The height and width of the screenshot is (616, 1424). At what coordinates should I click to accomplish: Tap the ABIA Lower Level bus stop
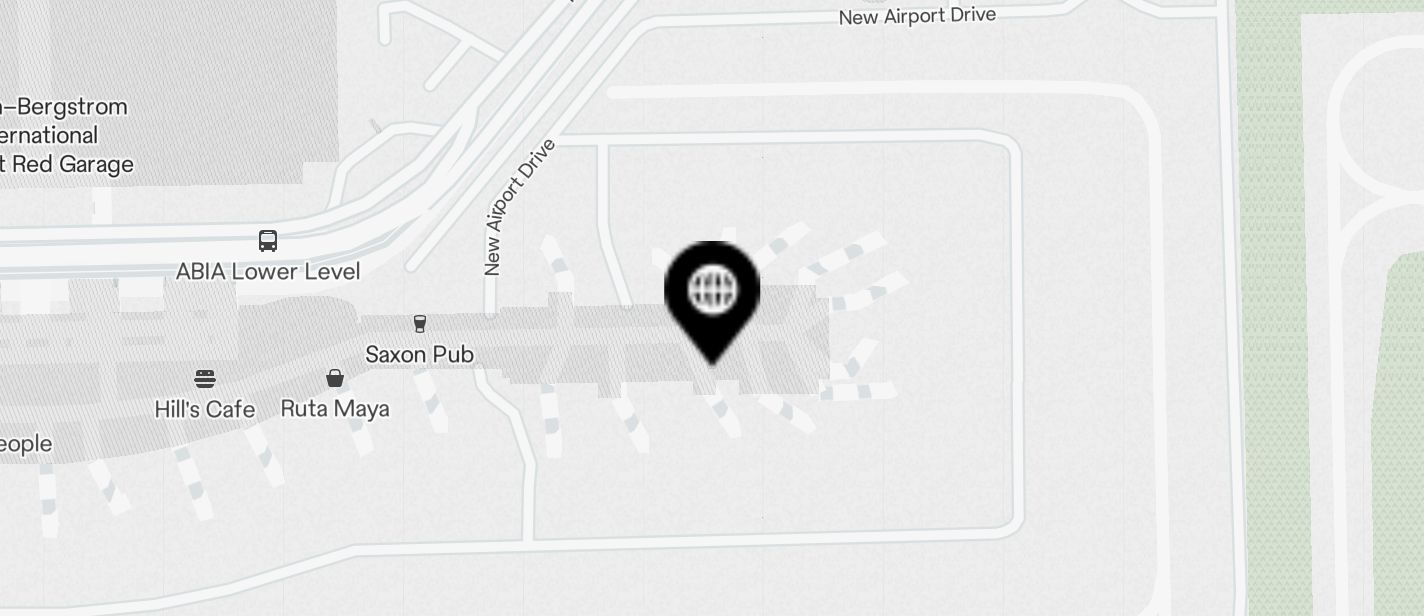[268, 241]
